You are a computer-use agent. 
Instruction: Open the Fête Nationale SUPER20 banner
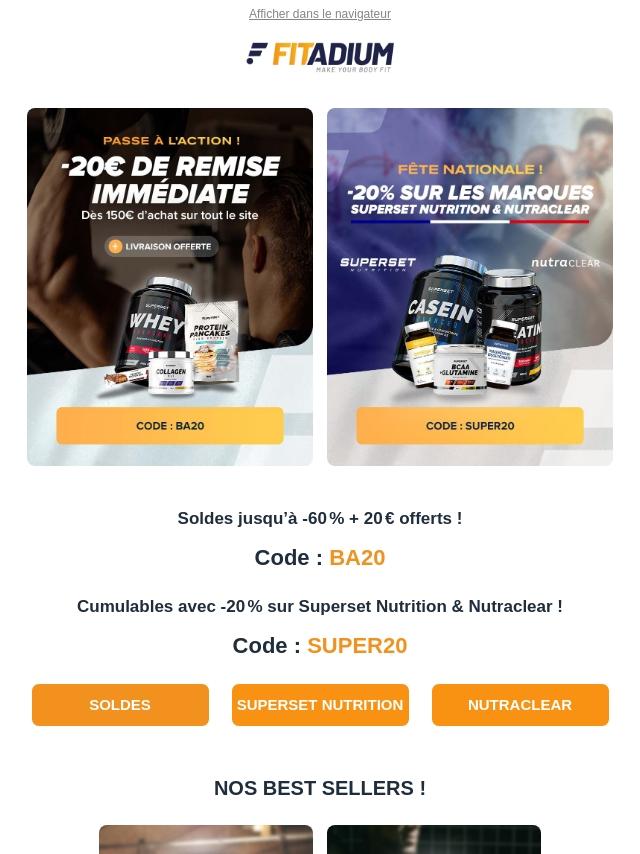point(469,287)
